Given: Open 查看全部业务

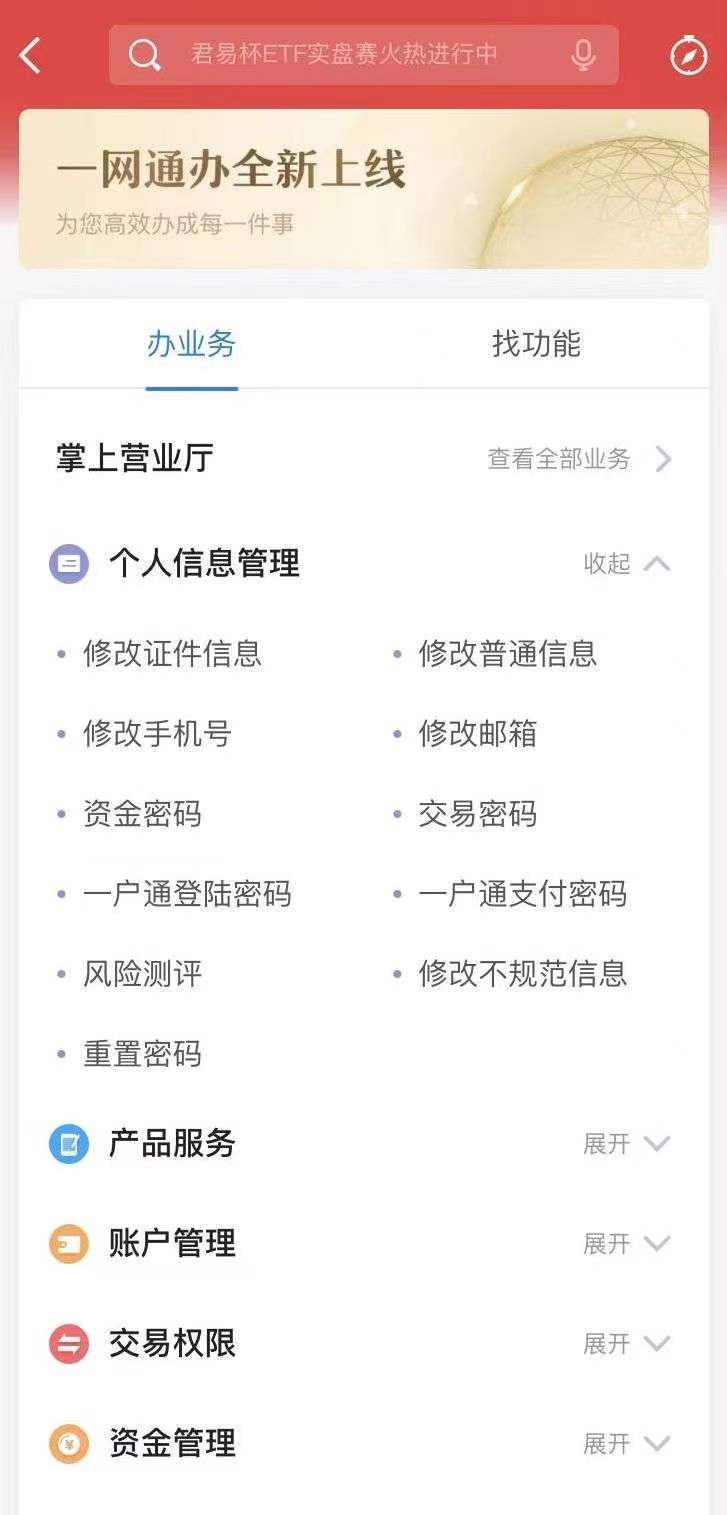Looking at the screenshot, I should pyautogui.click(x=579, y=459).
